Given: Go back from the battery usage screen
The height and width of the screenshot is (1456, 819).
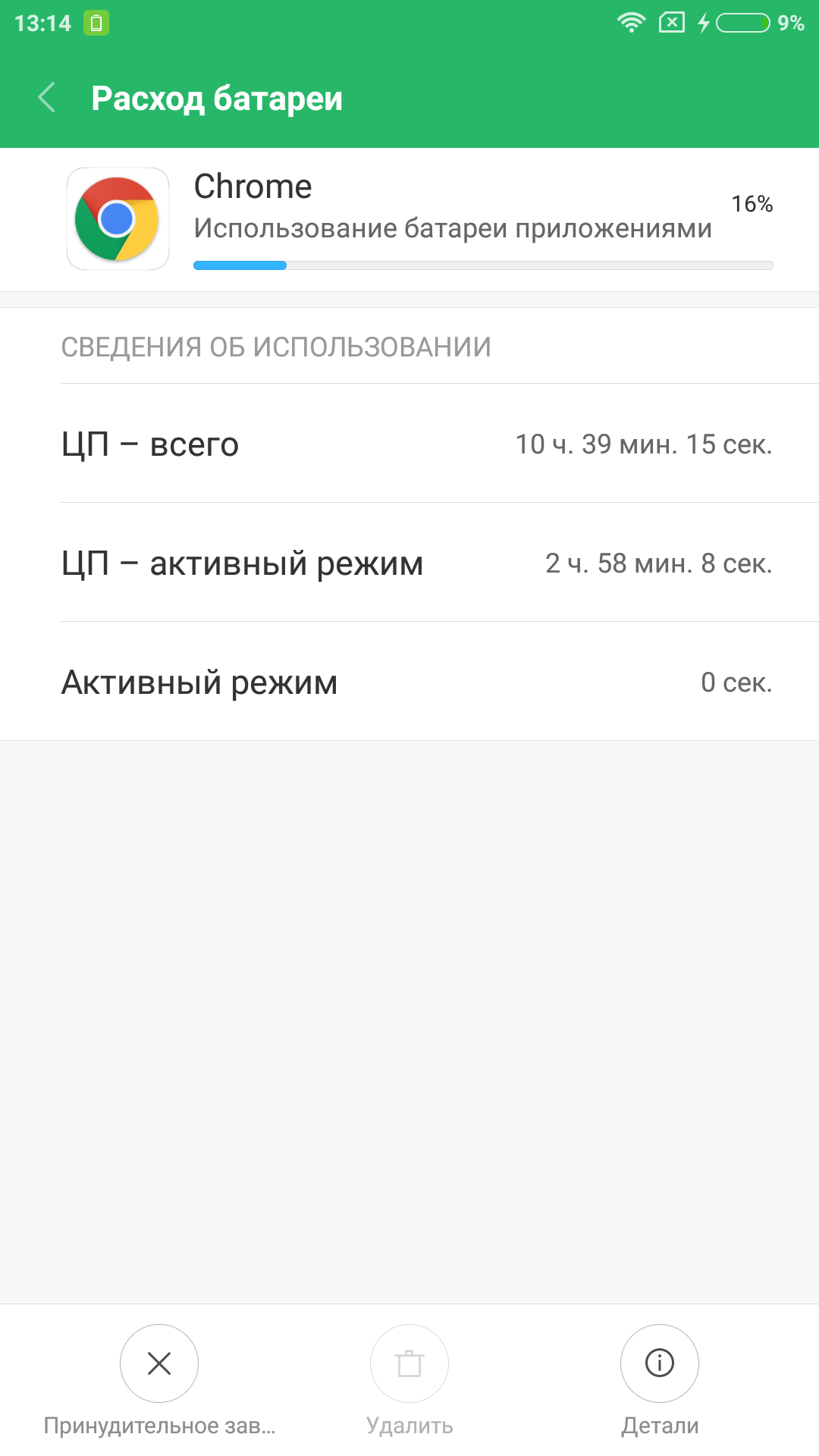Looking at the screenshot, I should (x=47, y=98).
